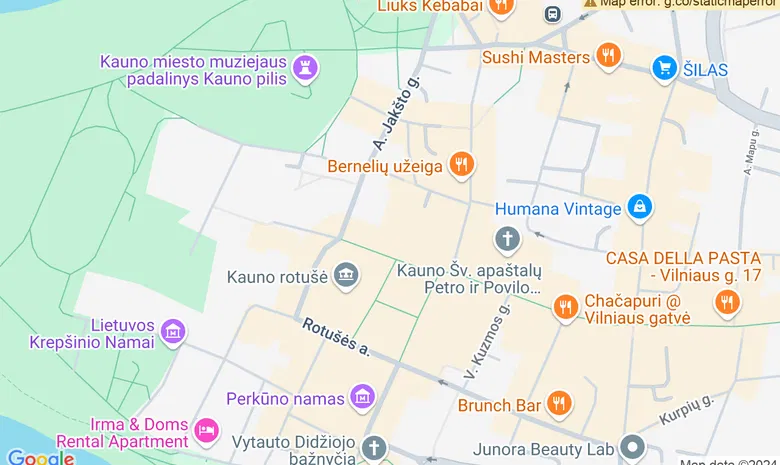Select the Bernelių užeiga restaurant pin

[461, 165]
